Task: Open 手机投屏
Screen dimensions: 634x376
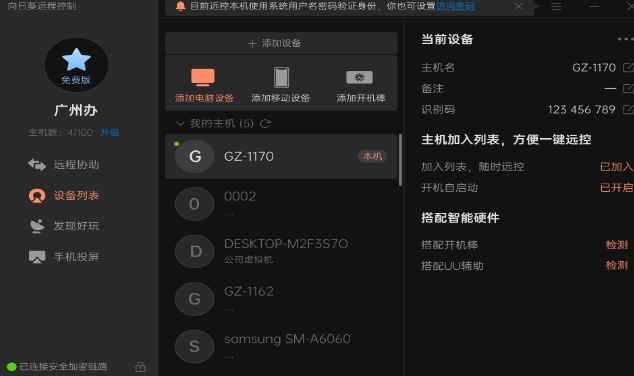Action: click(64, 256)
